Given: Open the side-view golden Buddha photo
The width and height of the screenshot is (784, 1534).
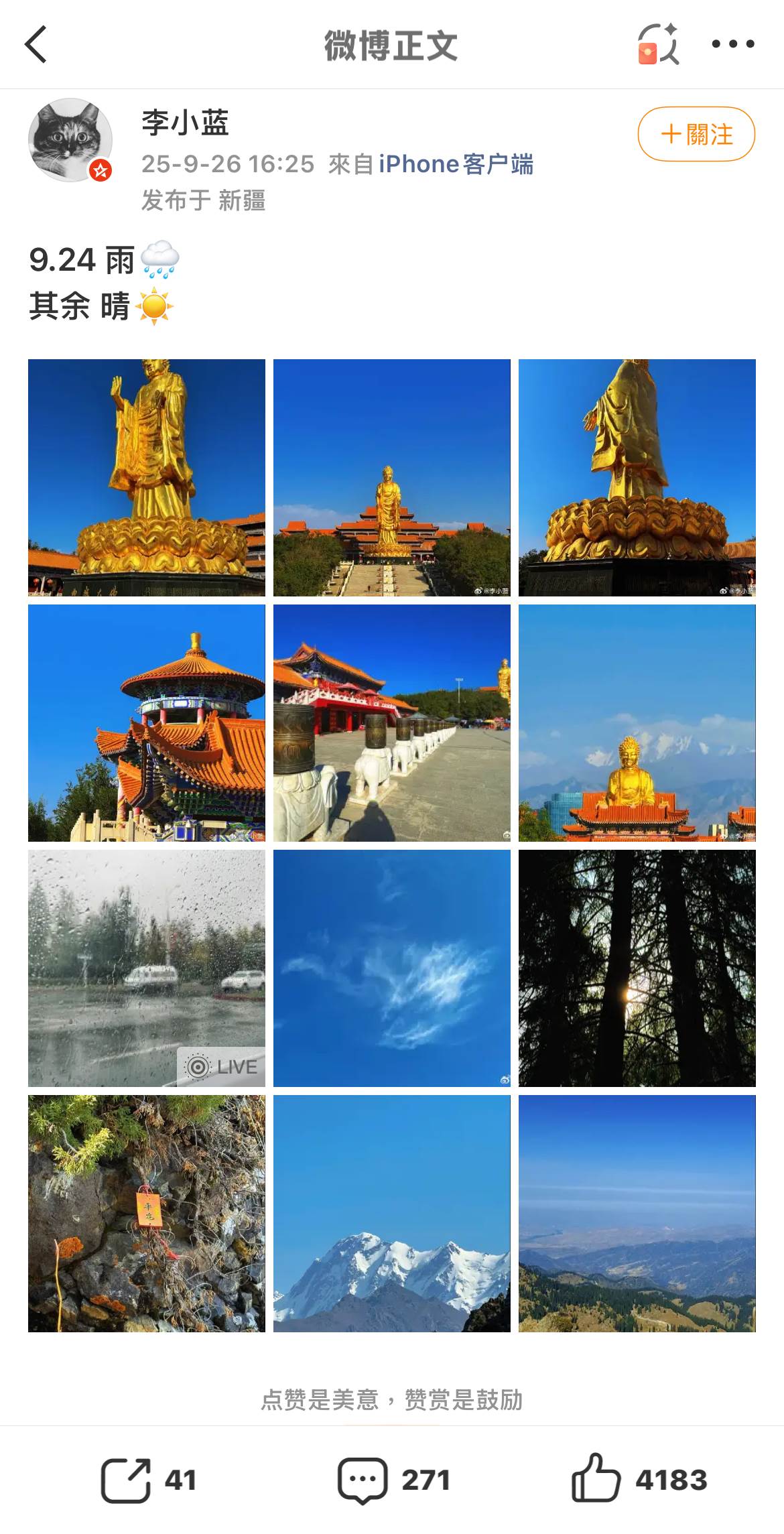Looking at the screenshot, I should click(x=637, y=478).
